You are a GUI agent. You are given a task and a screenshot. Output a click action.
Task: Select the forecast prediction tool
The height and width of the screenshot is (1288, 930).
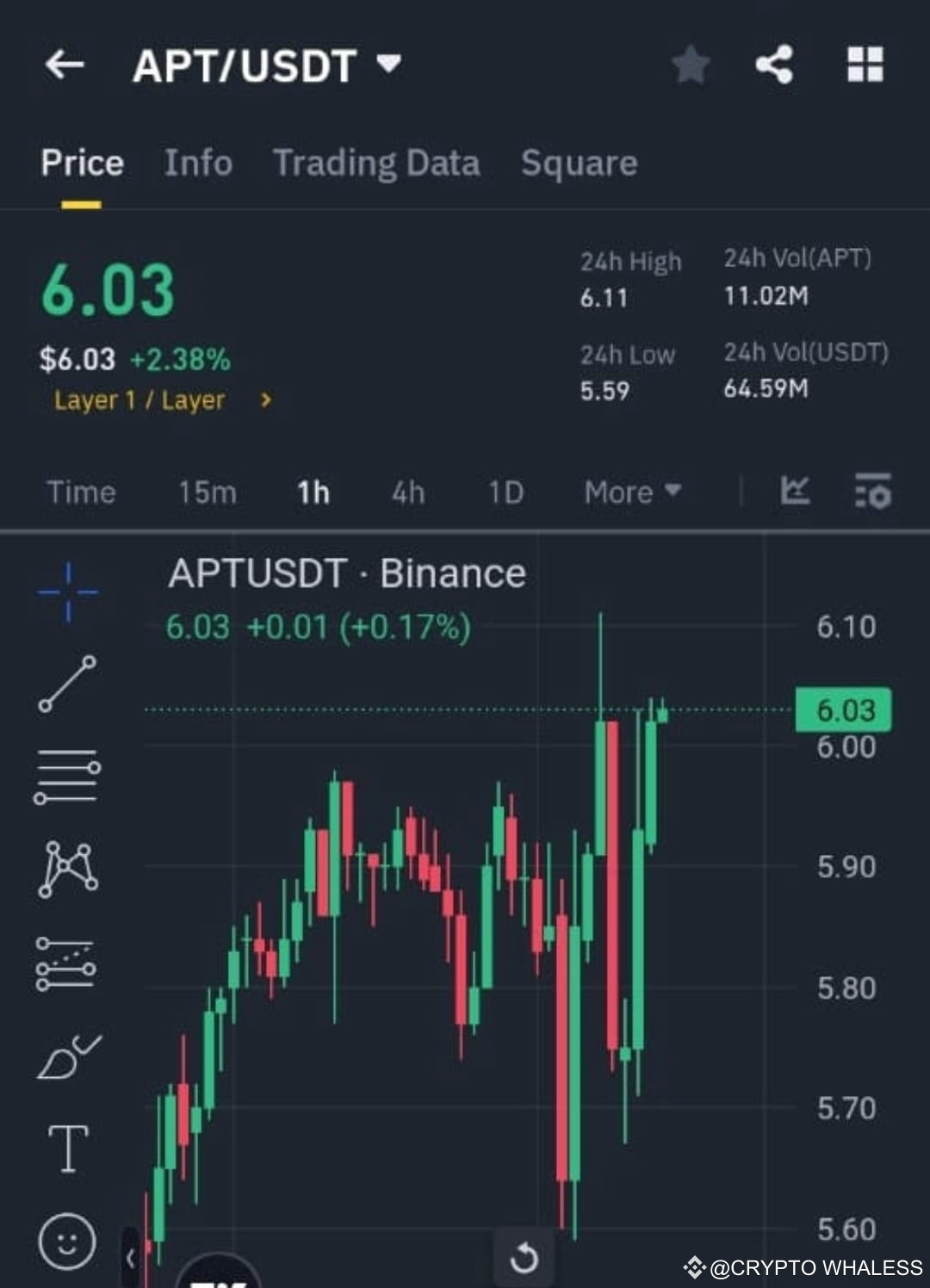pyautogui.click(x=66, y=964)
